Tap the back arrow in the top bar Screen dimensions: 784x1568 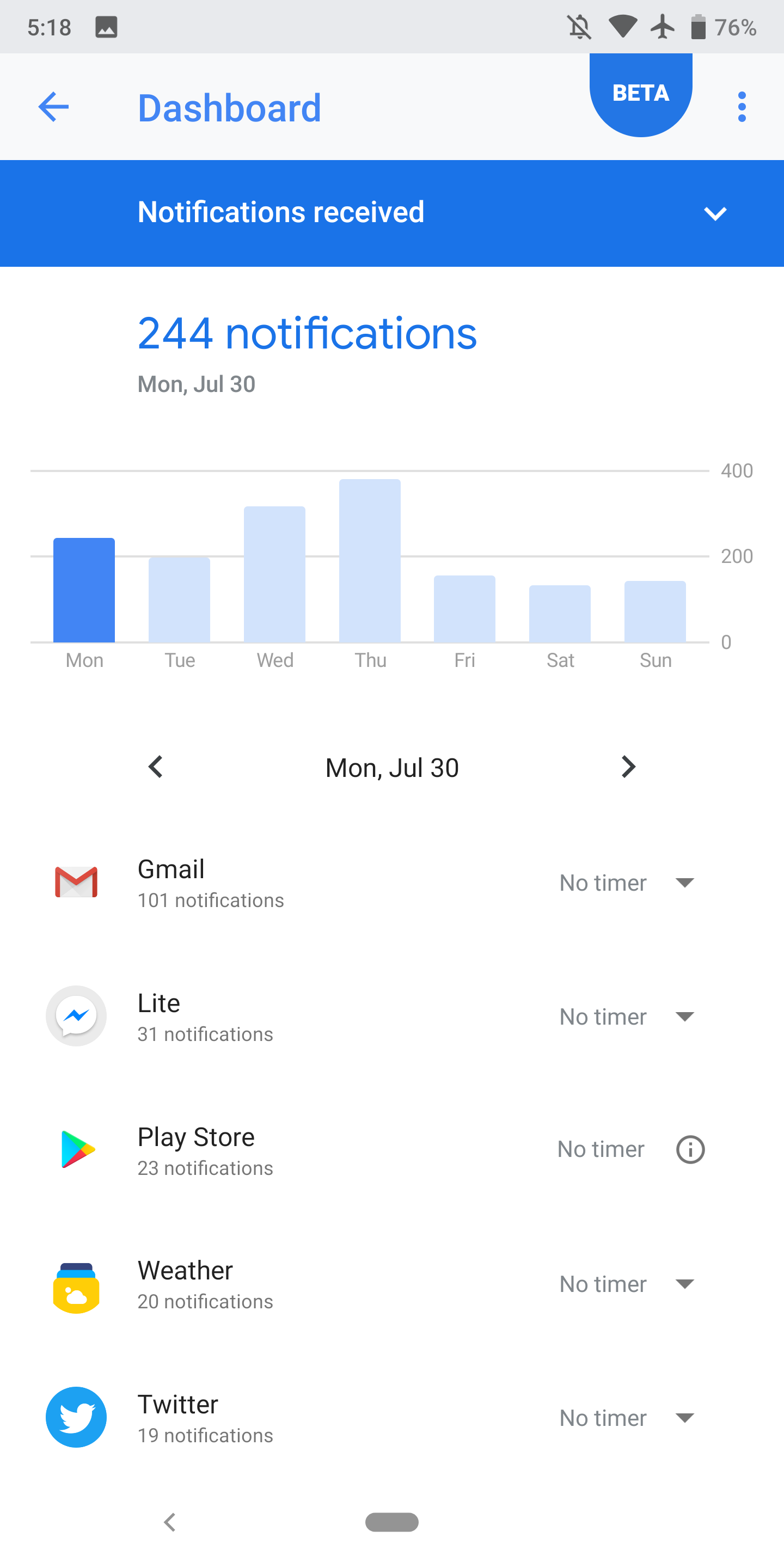tap(53, 107)
